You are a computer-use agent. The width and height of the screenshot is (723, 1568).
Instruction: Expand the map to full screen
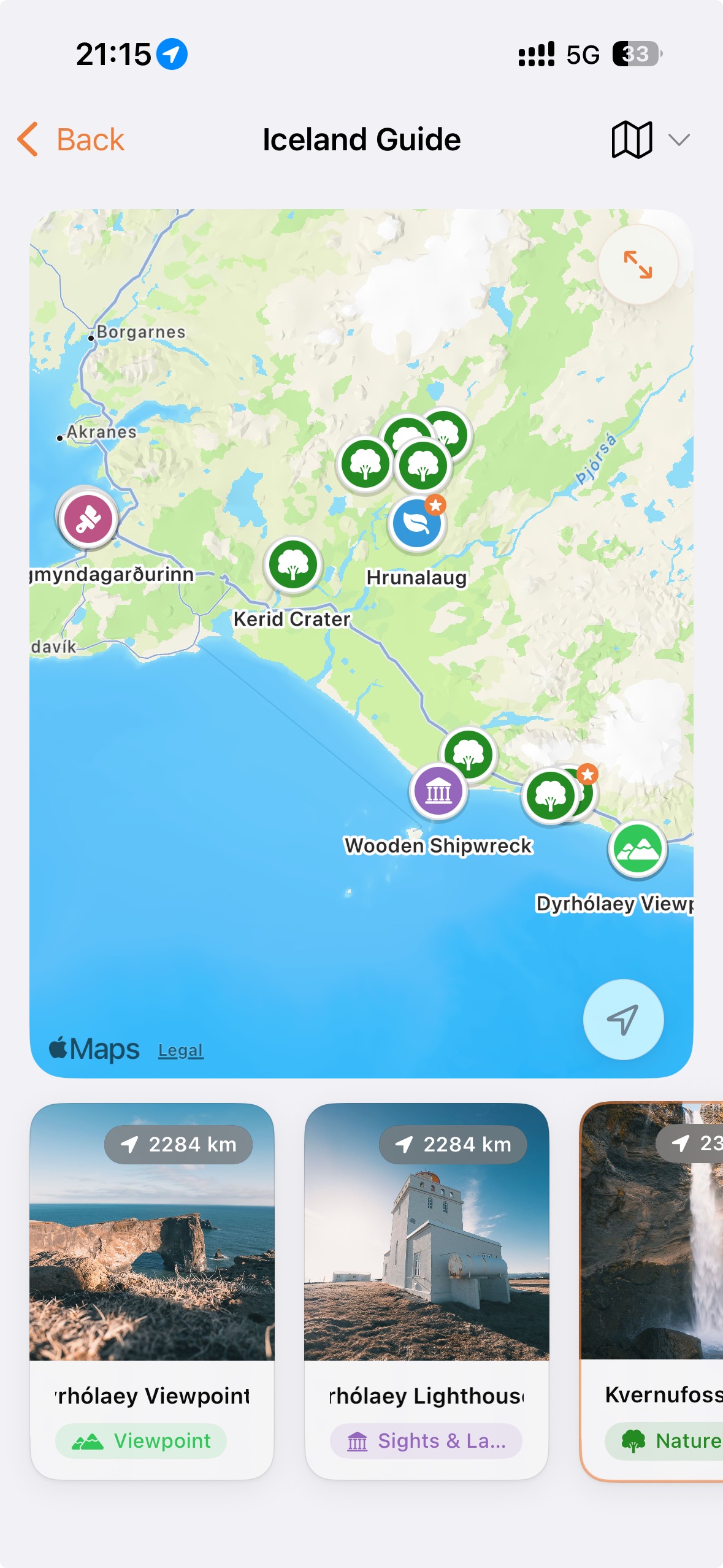click(638, 264)
